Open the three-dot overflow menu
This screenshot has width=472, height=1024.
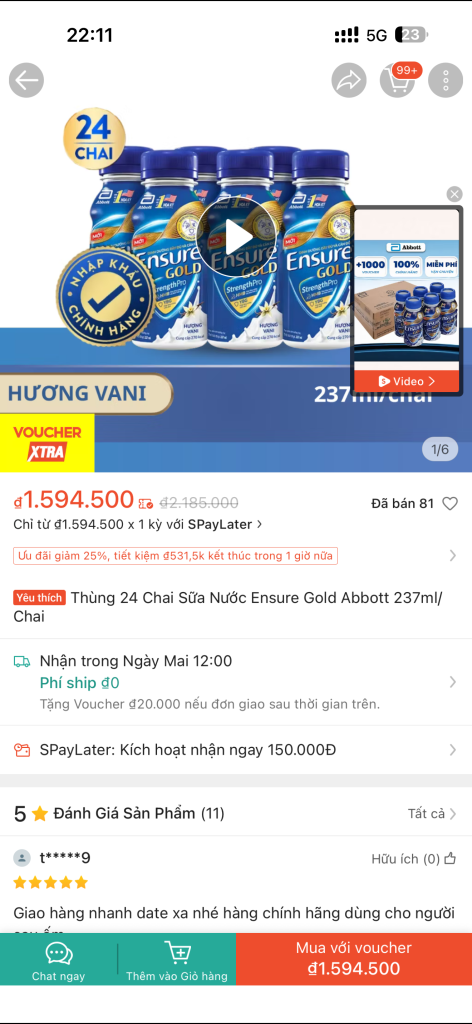(445, 80)
